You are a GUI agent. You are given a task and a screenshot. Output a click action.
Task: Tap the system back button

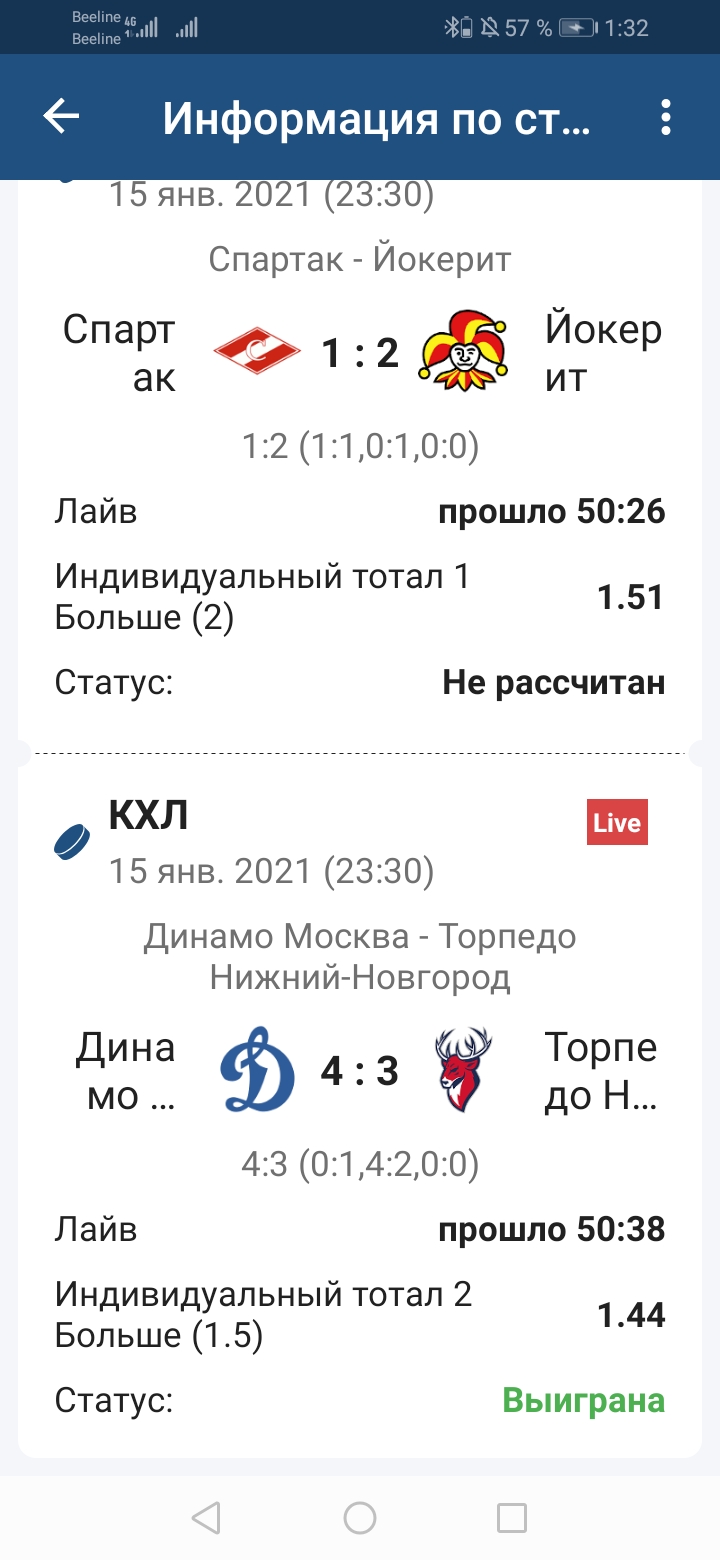[206, 1518]
